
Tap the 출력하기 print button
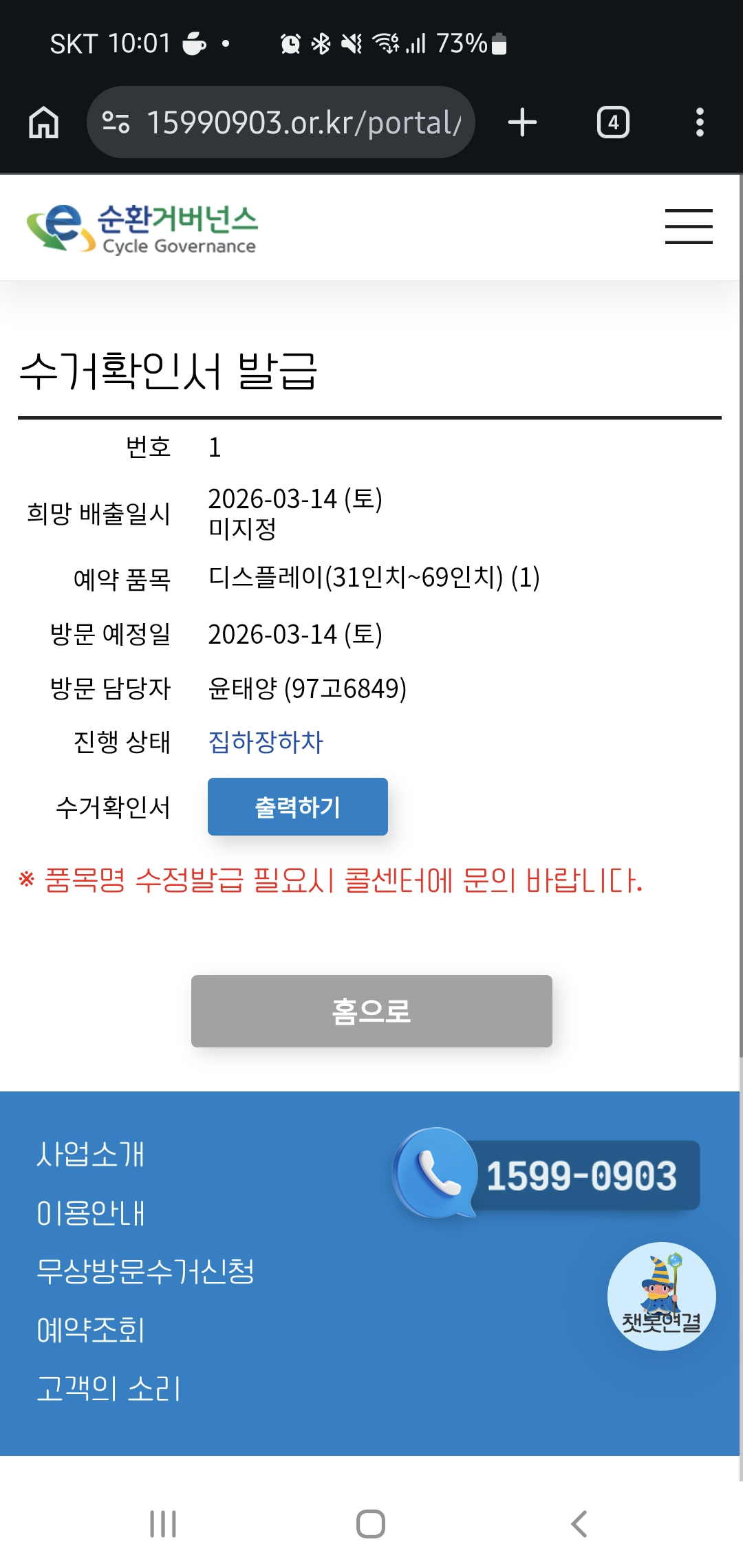(x=297, y=807)
